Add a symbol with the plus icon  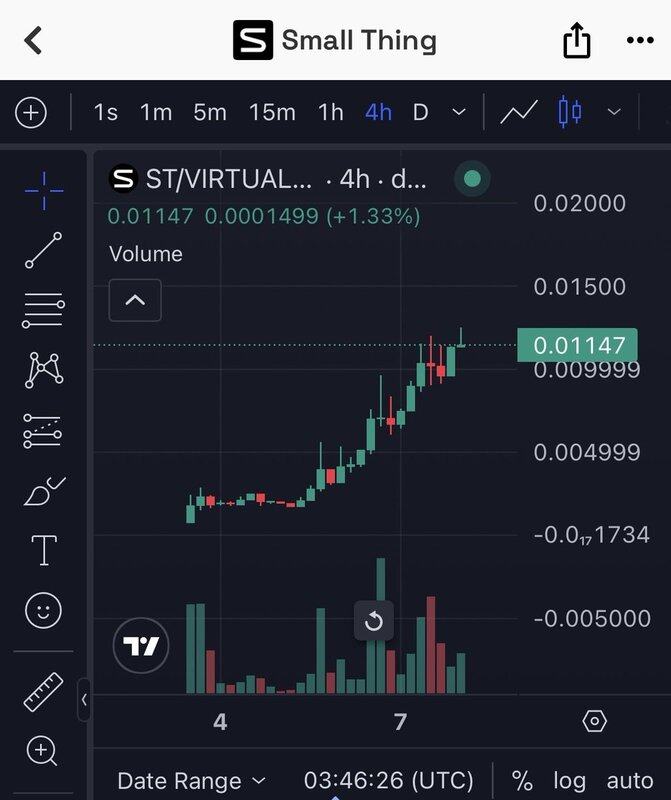click(x=32, y=112)
